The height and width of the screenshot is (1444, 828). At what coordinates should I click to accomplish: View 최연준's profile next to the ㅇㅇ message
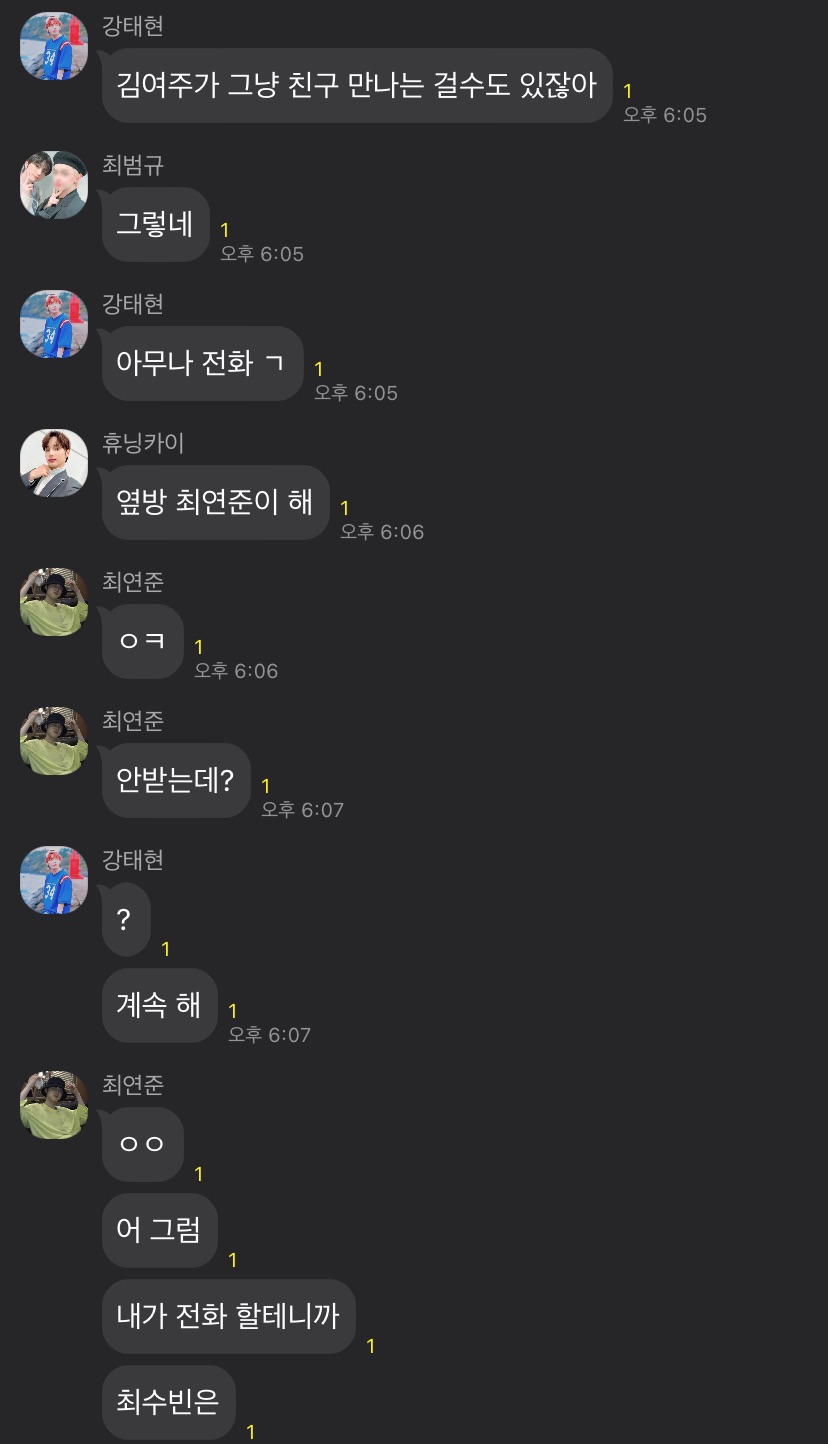(54, 1105)
